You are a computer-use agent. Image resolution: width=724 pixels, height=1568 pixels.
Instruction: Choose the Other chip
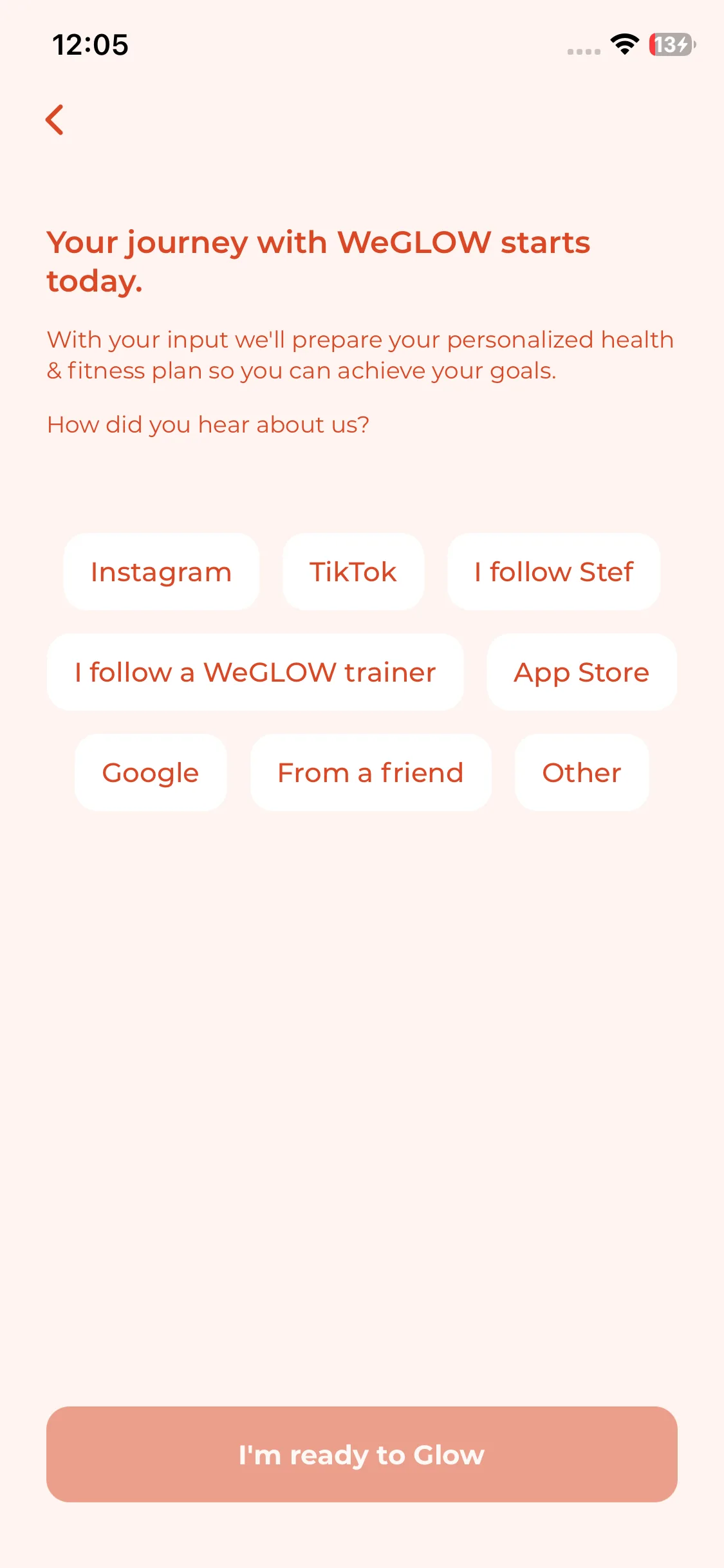coord(582,772)
